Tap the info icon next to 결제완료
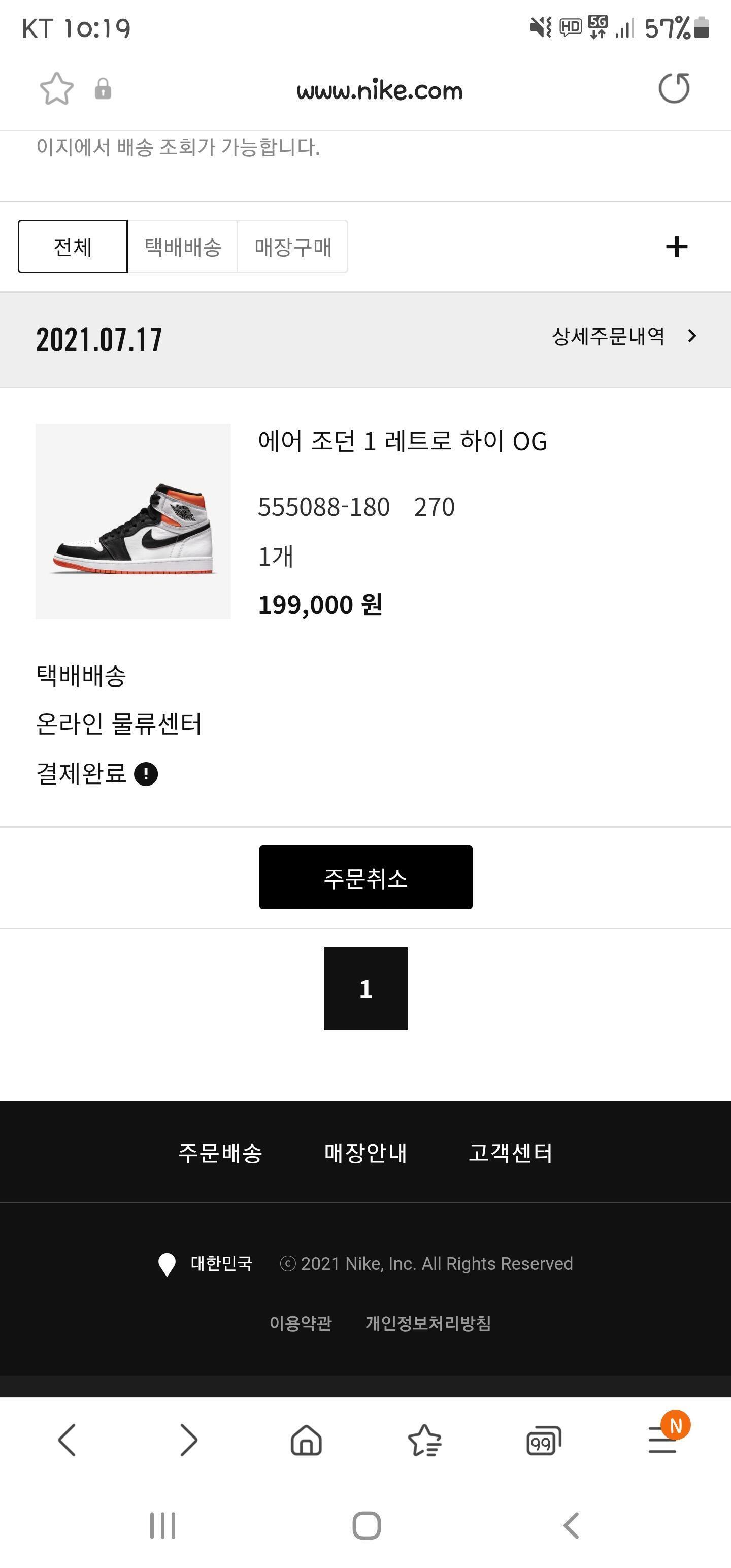This screenshot has width=731, height=1568. (x=146, y=774)
